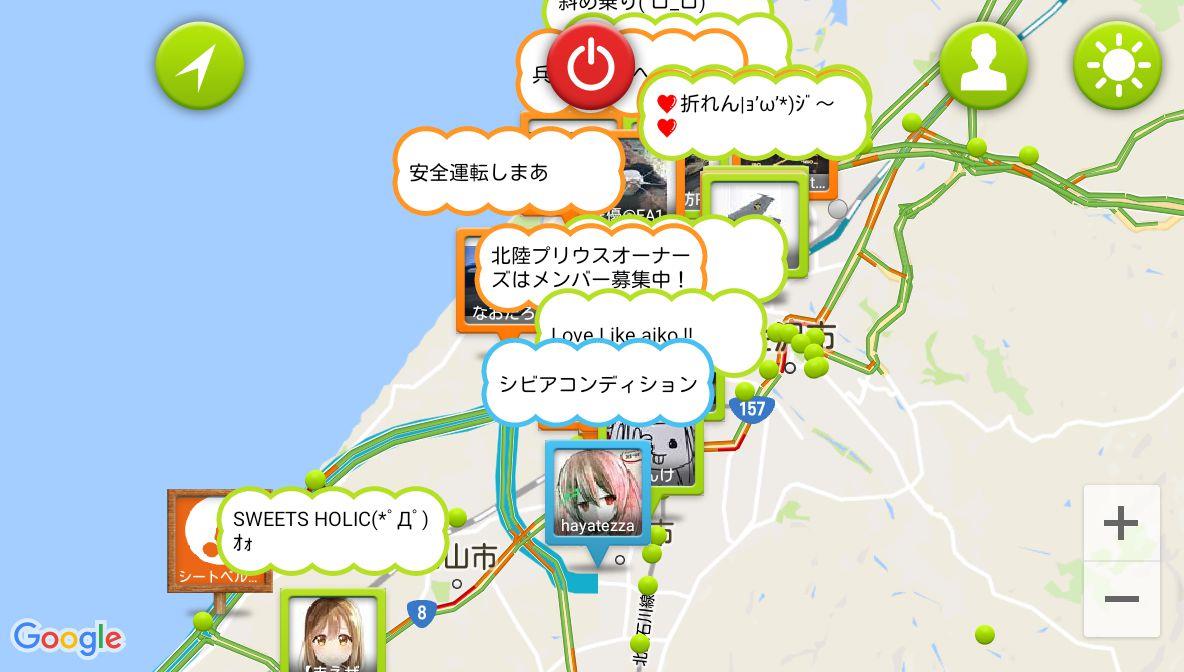Tap the シビアコンディション speech bubble
1184x672 pixels.
[x=598, y=384]
